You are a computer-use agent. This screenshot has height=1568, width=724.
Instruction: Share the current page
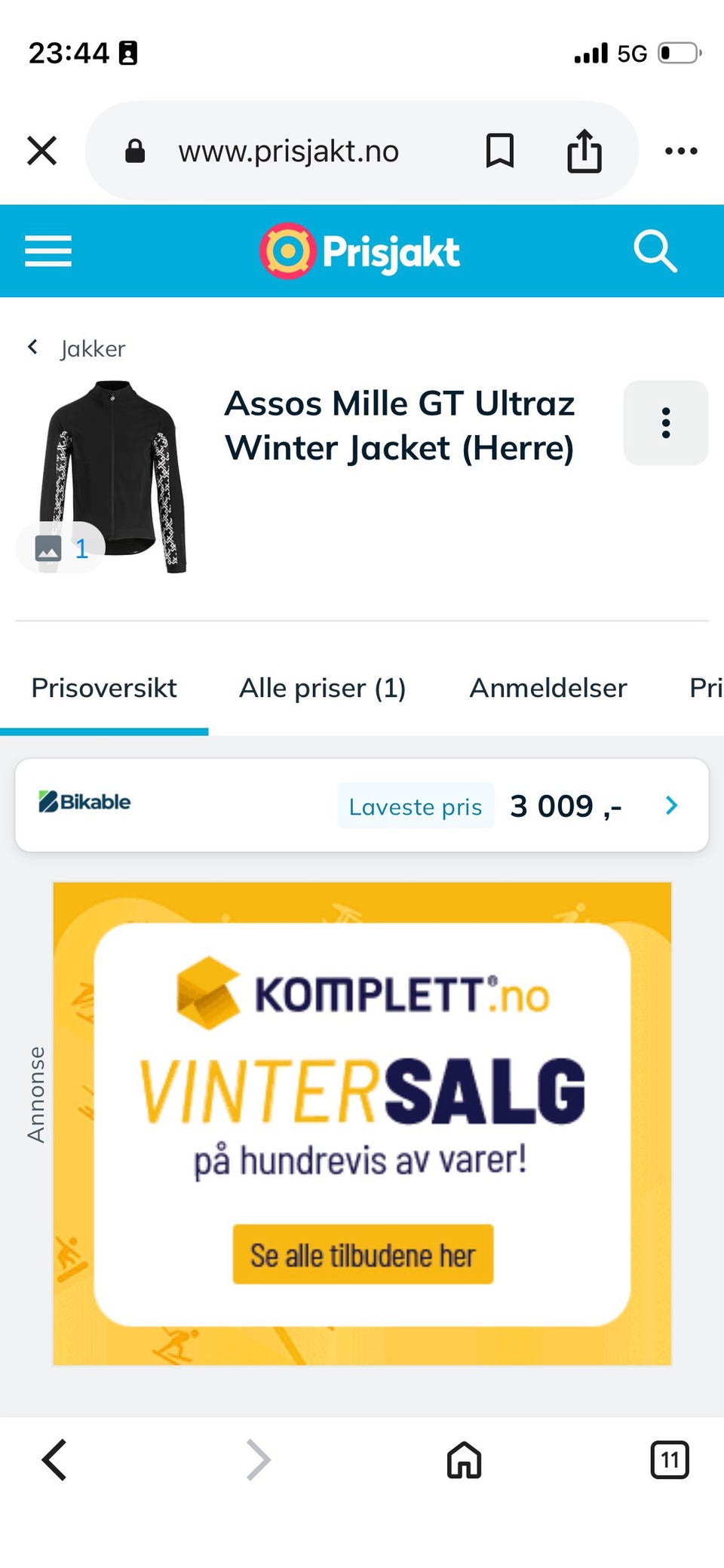(x=585, y=150)
